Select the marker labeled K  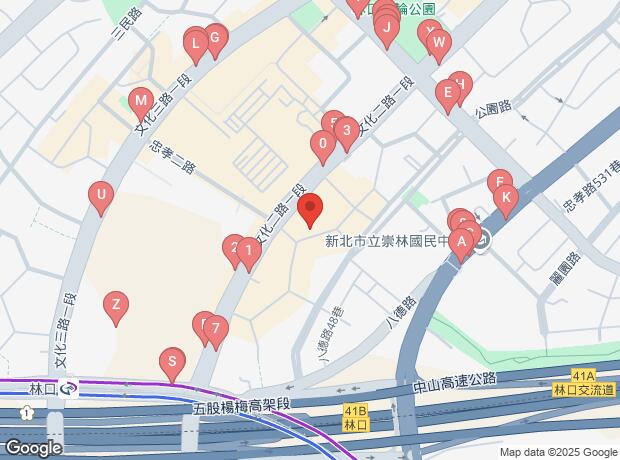pos(506,198)
